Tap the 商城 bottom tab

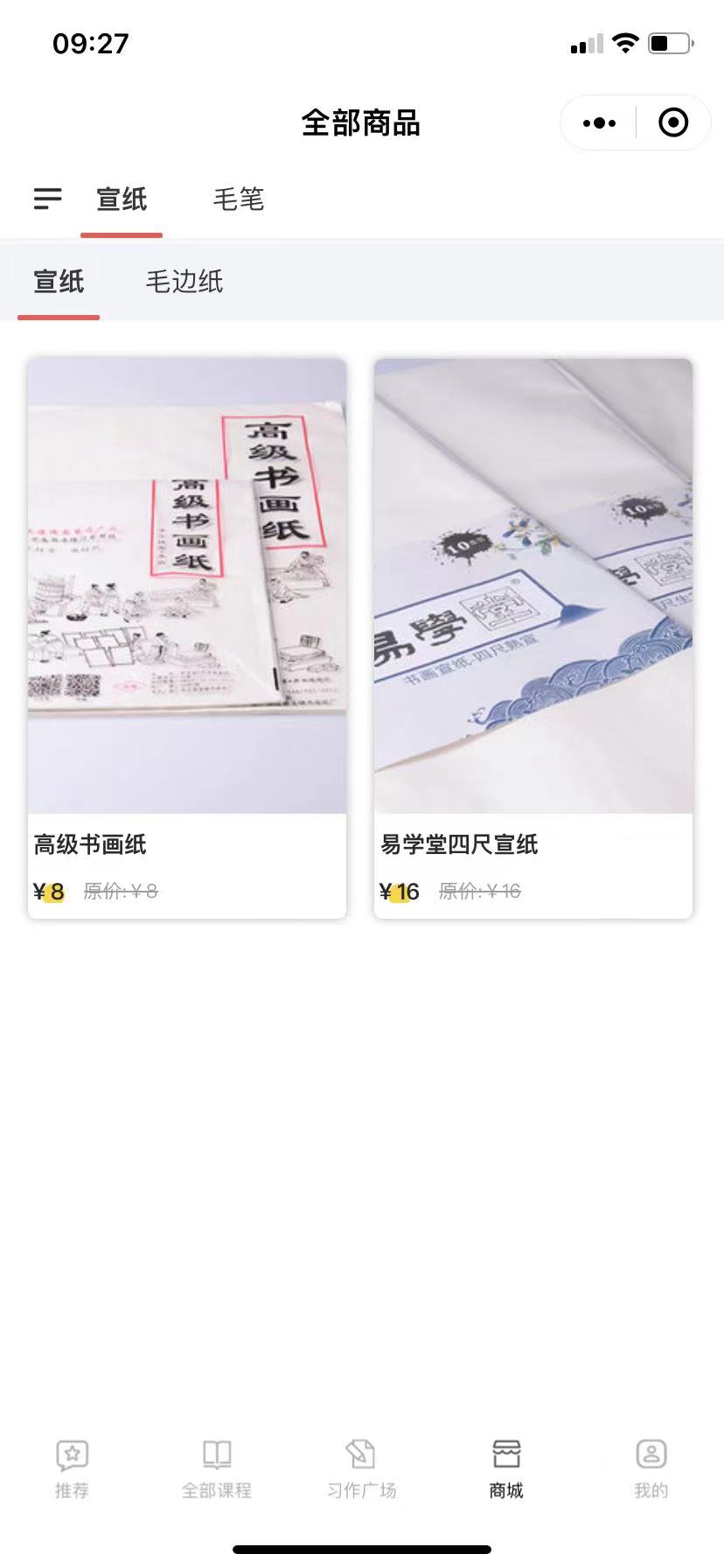pyautogui.click(x=506, y=1469)
